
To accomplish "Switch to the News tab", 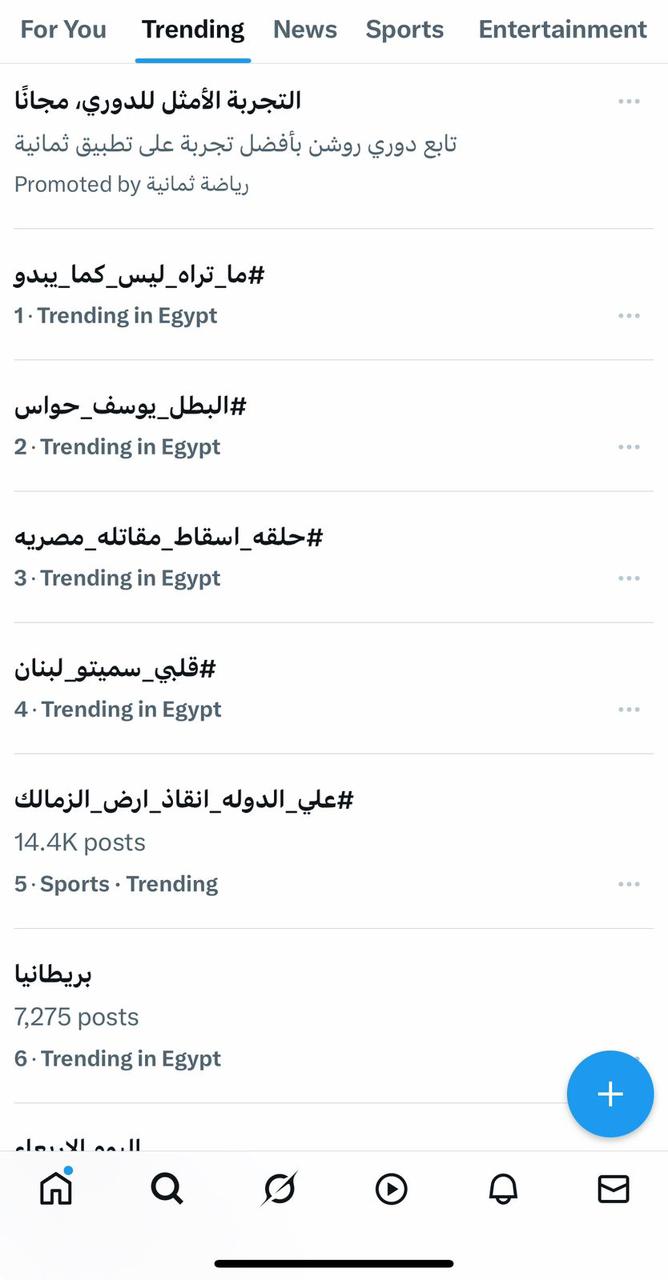I will tap(305, 30).
